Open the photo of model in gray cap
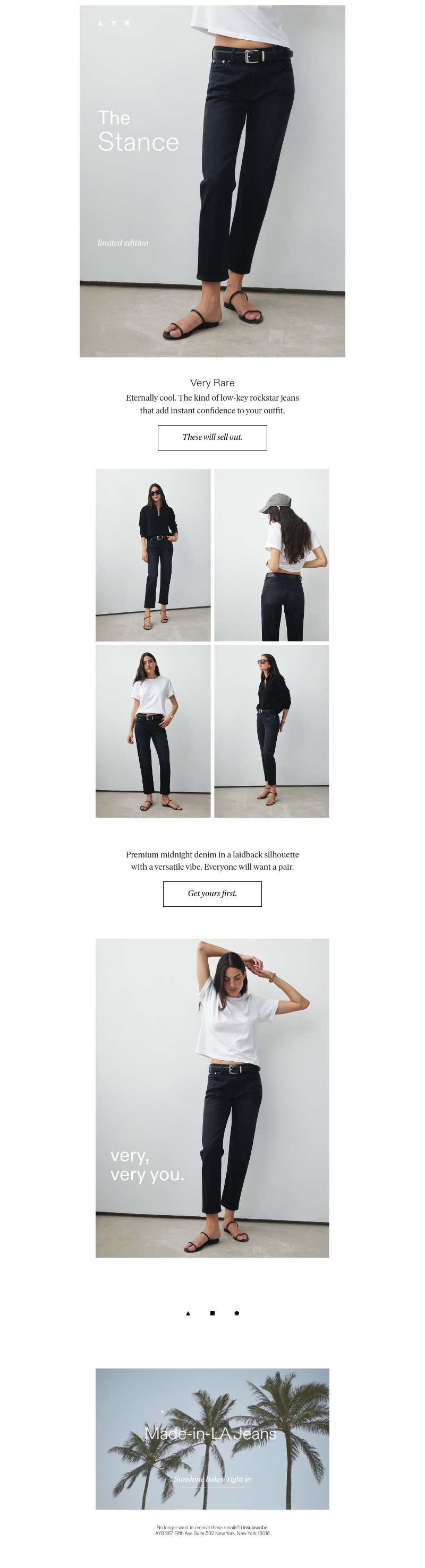 click(x=271, y=555)
